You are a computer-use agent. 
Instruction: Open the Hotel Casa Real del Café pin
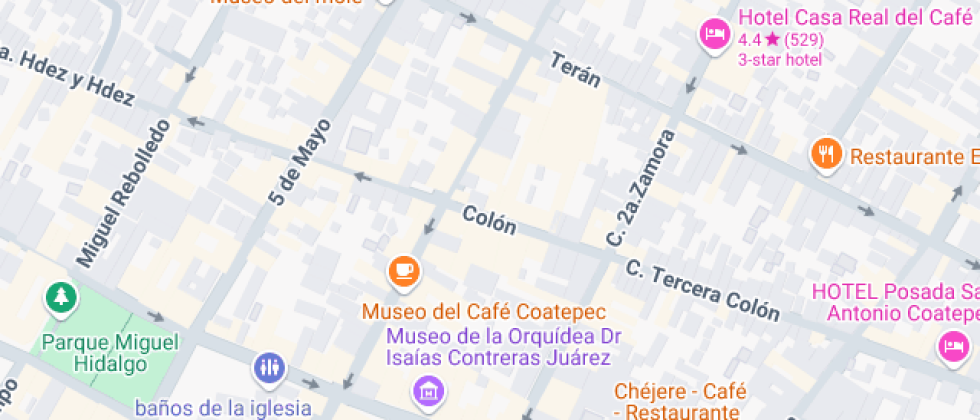(x=714, y=34)
